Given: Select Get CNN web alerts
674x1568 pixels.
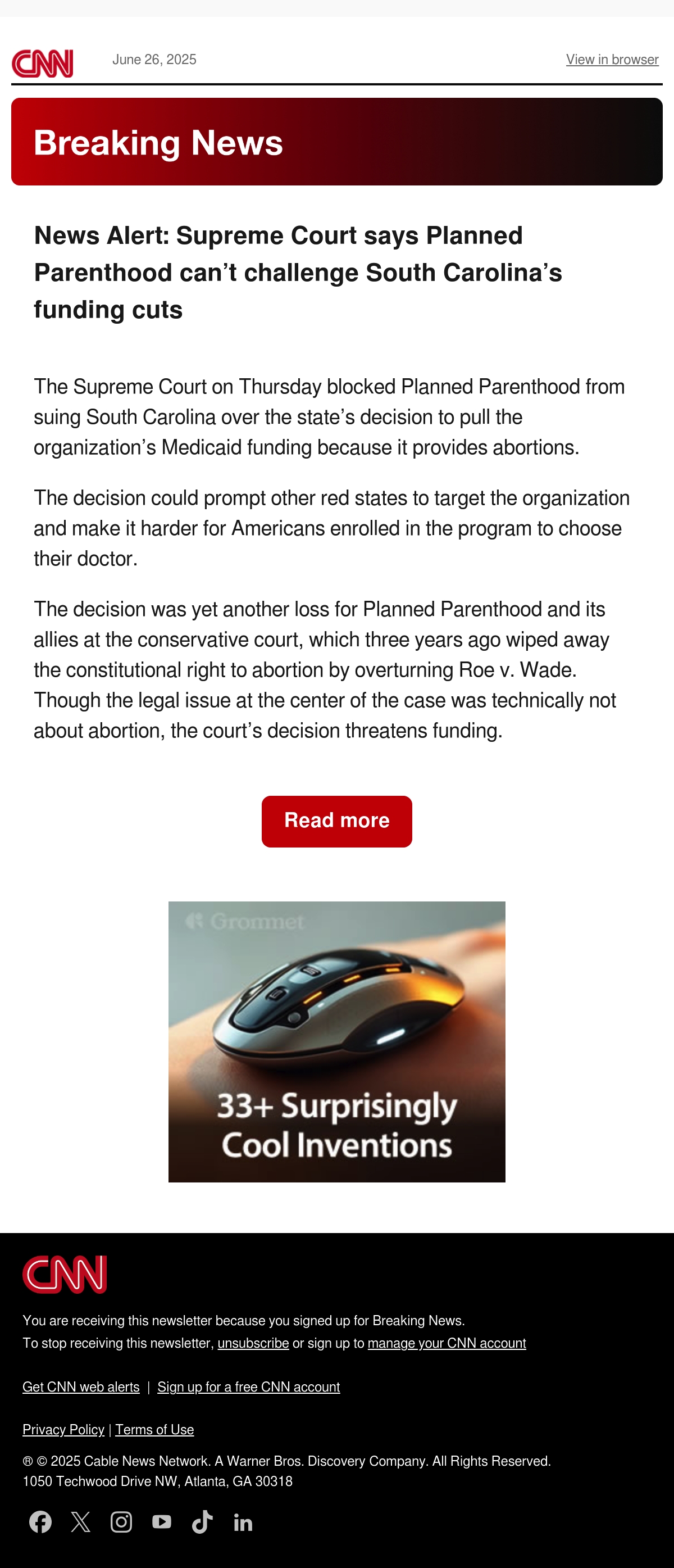Looking at the screenshot, I should click(81, 1386).
